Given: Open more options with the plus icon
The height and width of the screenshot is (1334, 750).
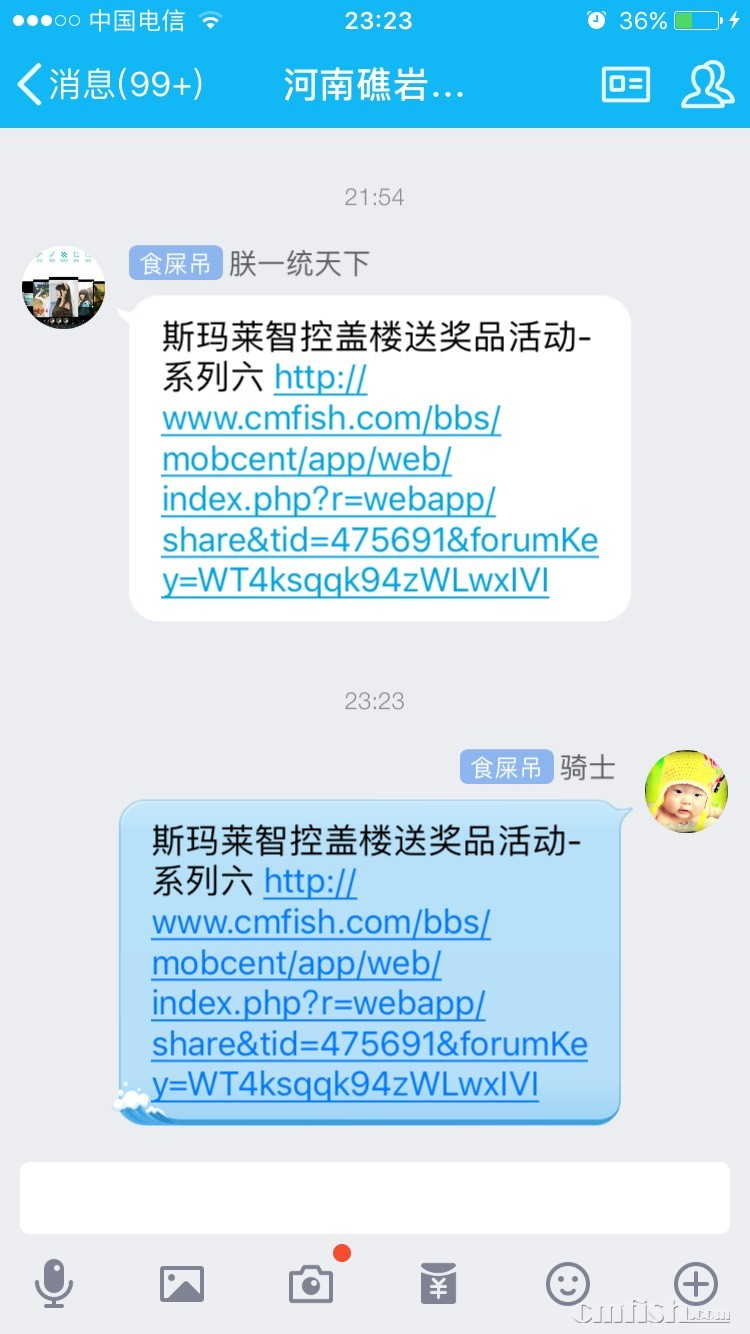Looking at the screenshot, I should [696, 1283].
